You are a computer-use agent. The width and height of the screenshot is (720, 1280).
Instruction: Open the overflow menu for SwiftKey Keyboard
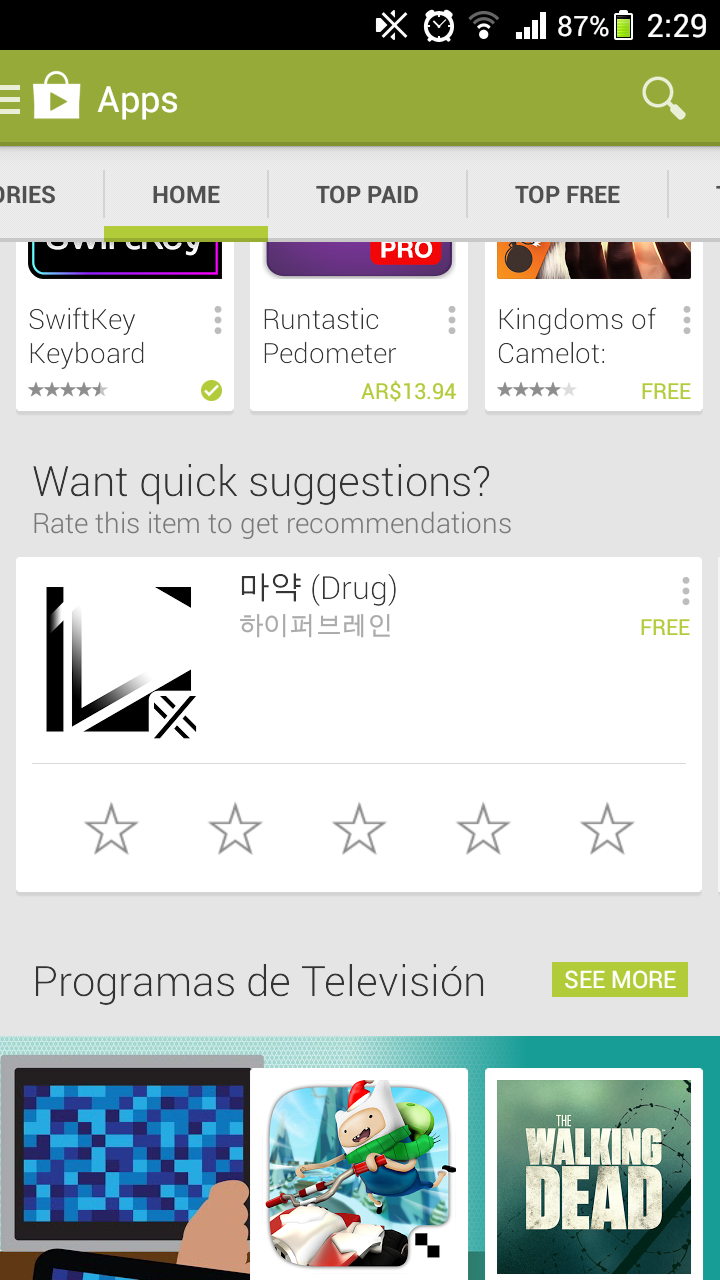click(x=218, y=320)
